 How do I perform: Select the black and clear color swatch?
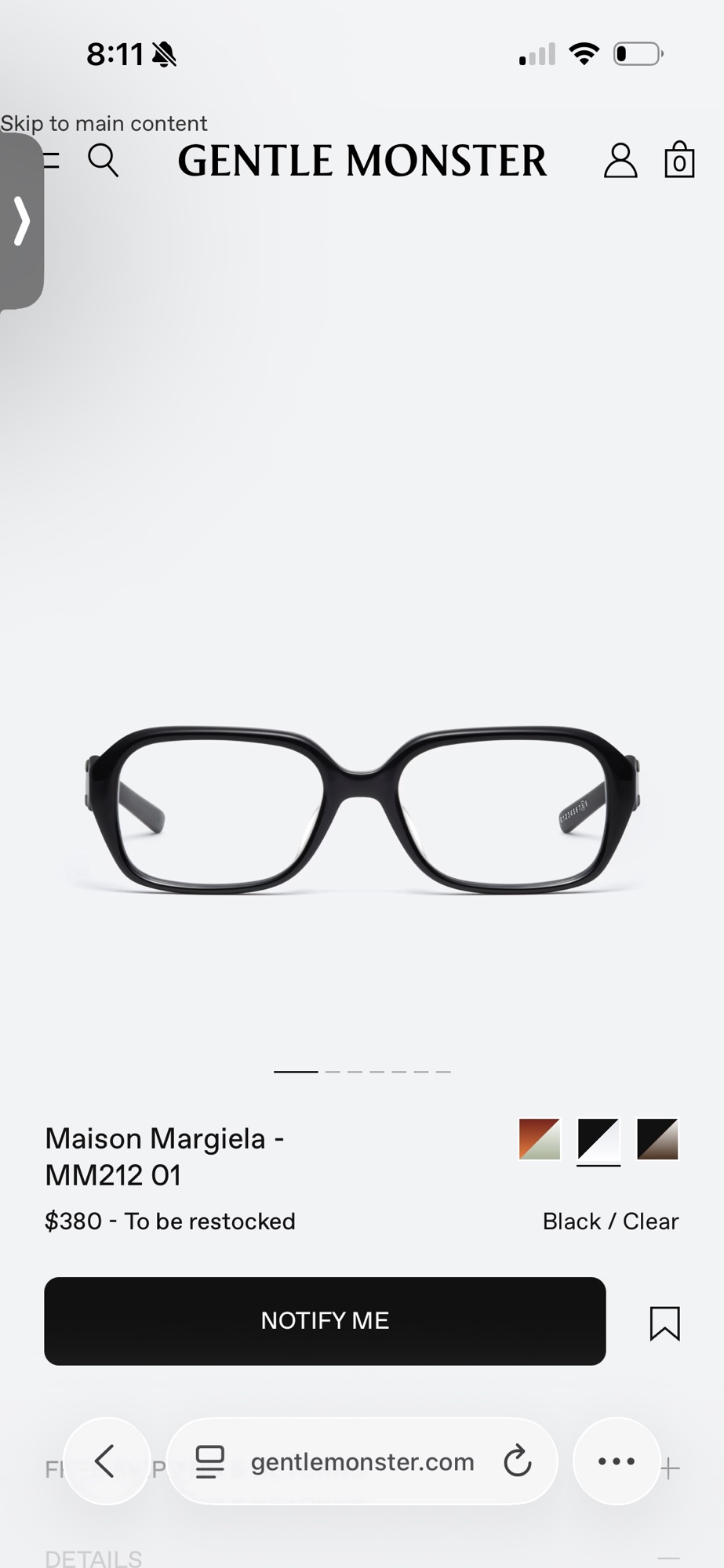598,1138
